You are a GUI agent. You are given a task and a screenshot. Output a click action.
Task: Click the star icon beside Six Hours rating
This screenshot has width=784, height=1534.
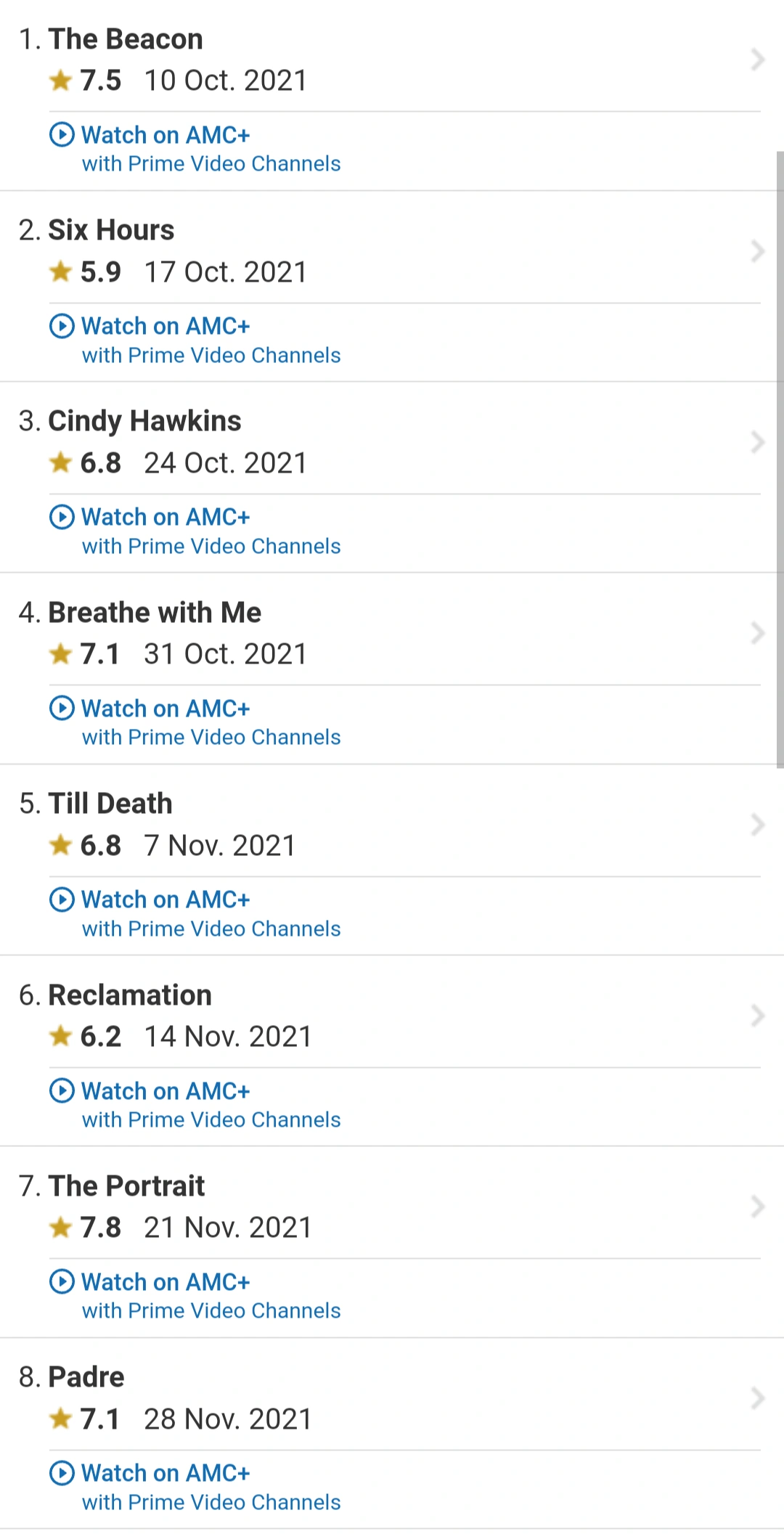click(x=60, y=271)
